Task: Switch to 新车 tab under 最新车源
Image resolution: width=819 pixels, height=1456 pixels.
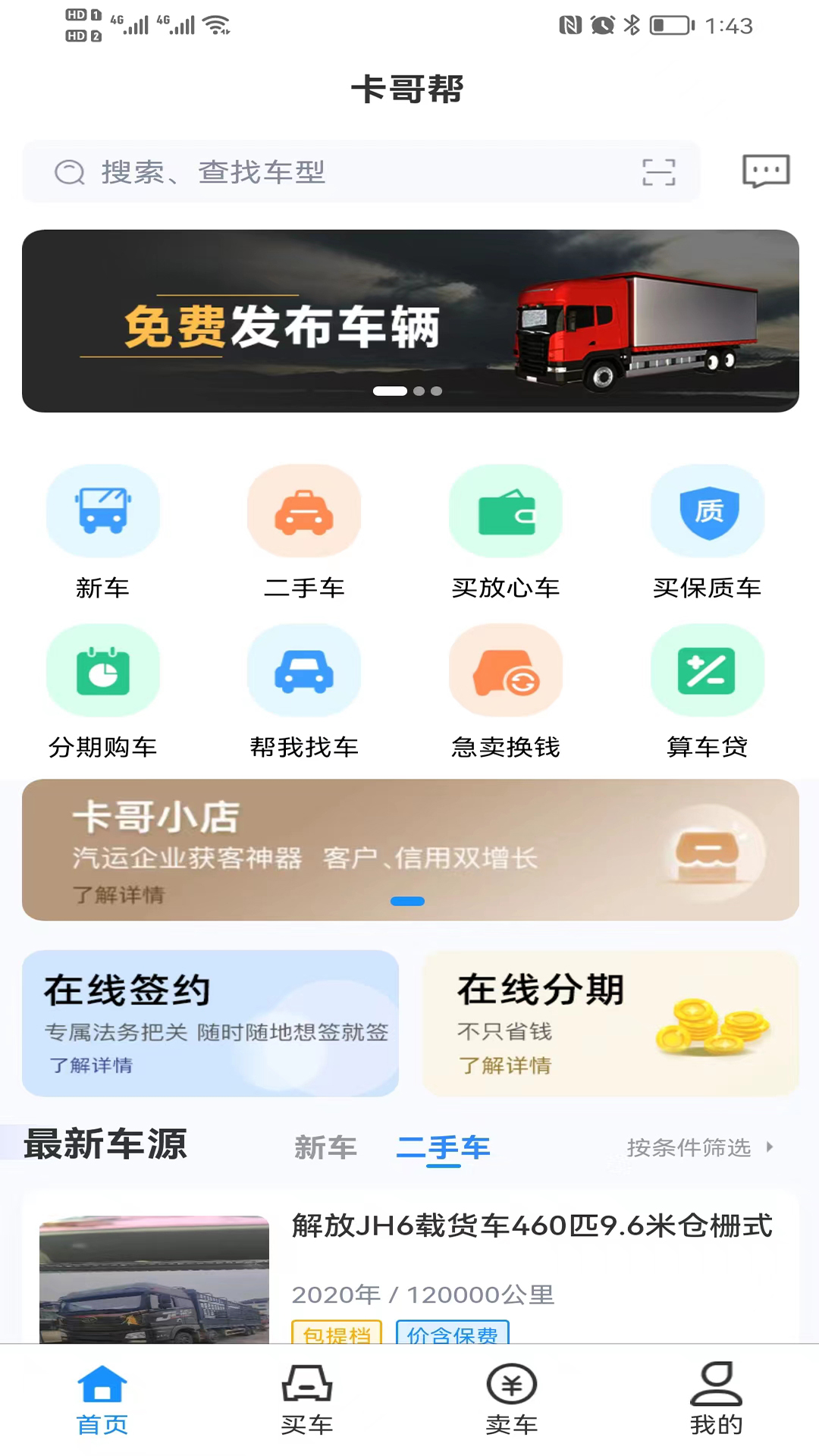Action: point(325,1147)
